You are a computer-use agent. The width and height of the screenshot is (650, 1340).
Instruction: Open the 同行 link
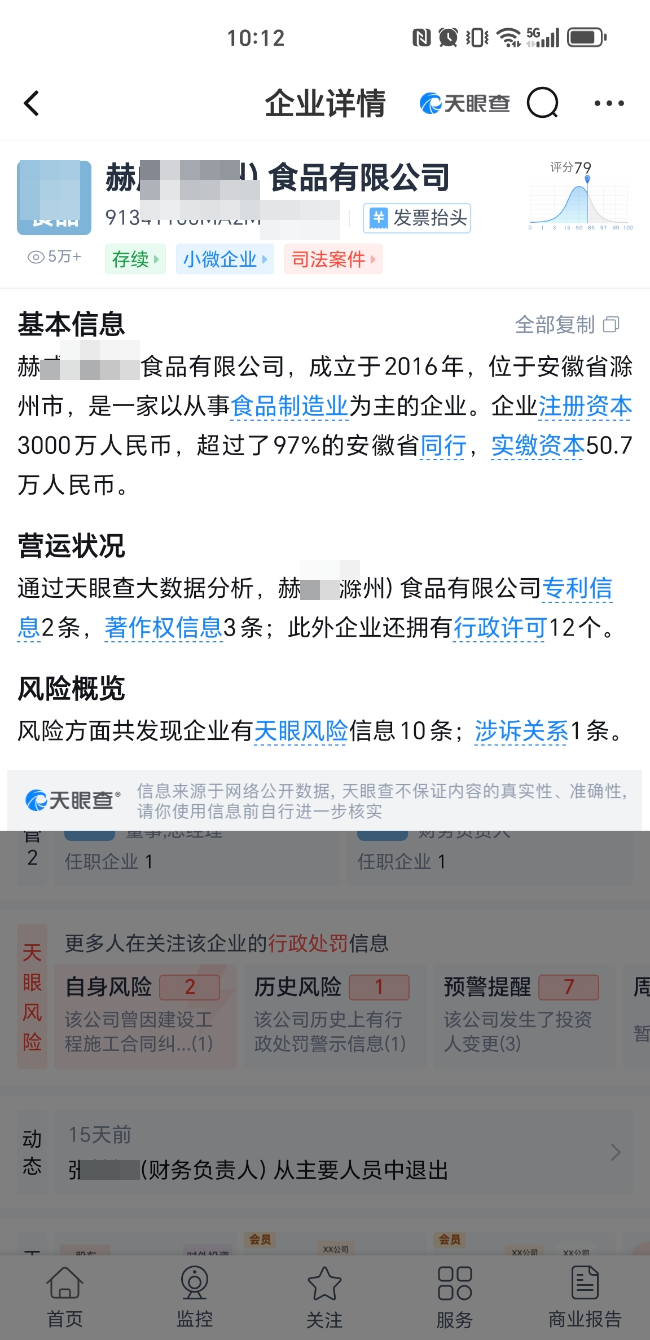(443, 446)
